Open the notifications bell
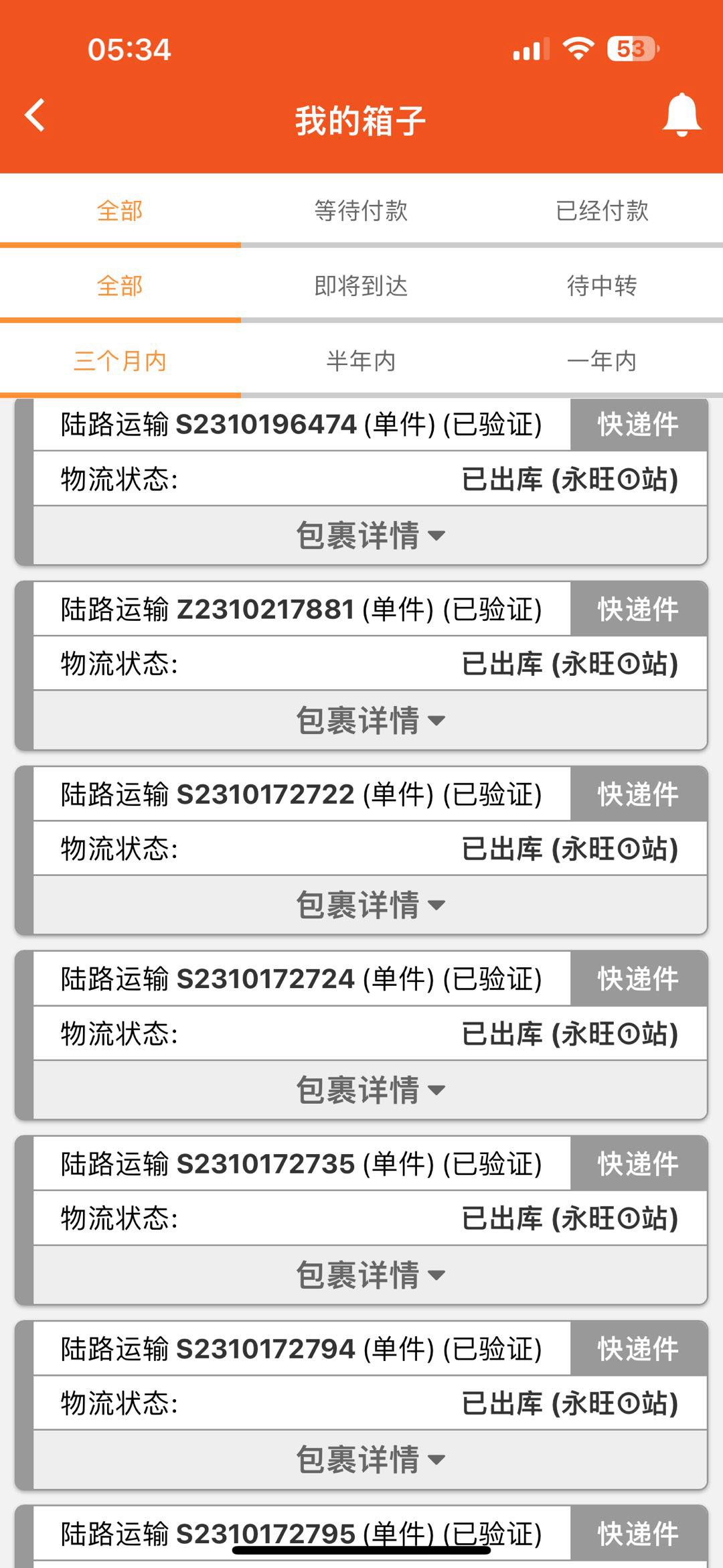The height and width of the screenshot is (1568, 723). [681, 115]
